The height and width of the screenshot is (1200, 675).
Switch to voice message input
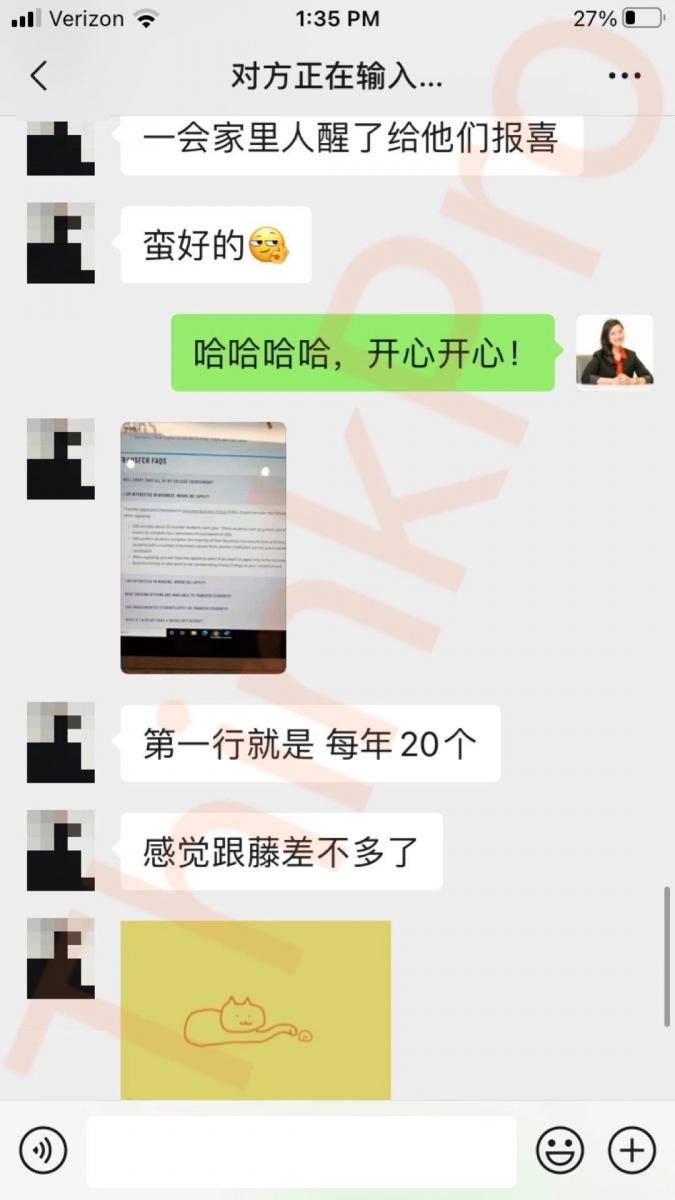[x=43, y=1150]
